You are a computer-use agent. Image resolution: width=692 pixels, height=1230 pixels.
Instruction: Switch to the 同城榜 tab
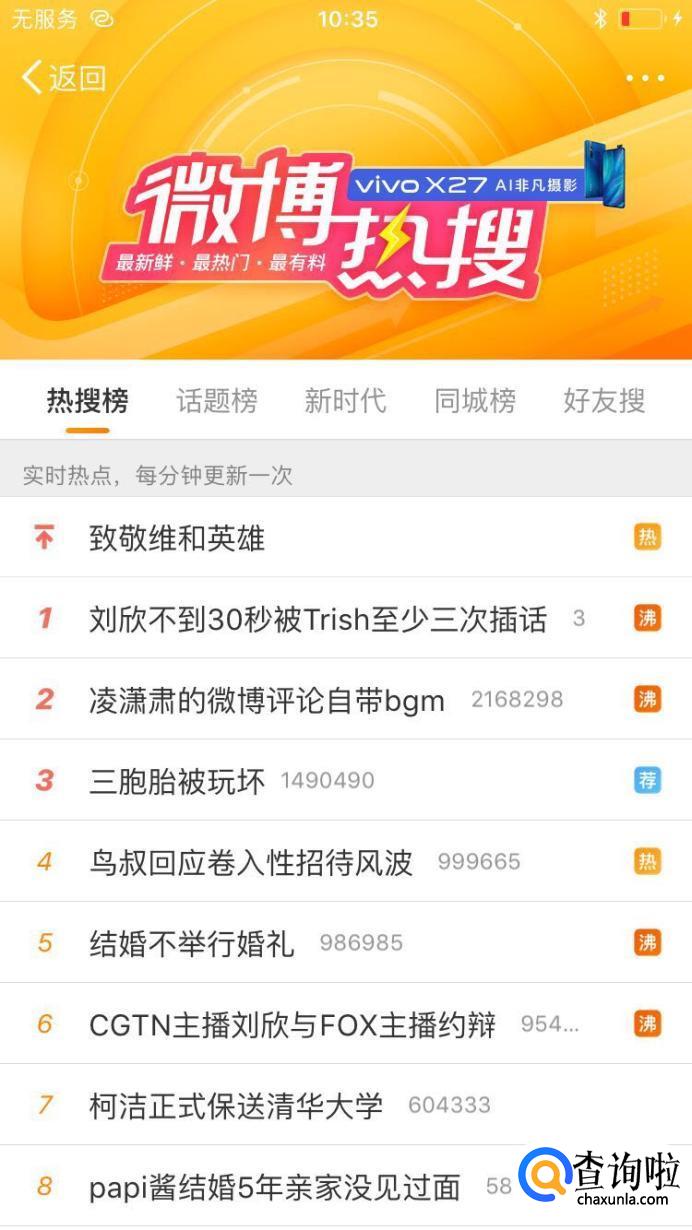click(475, 401)
